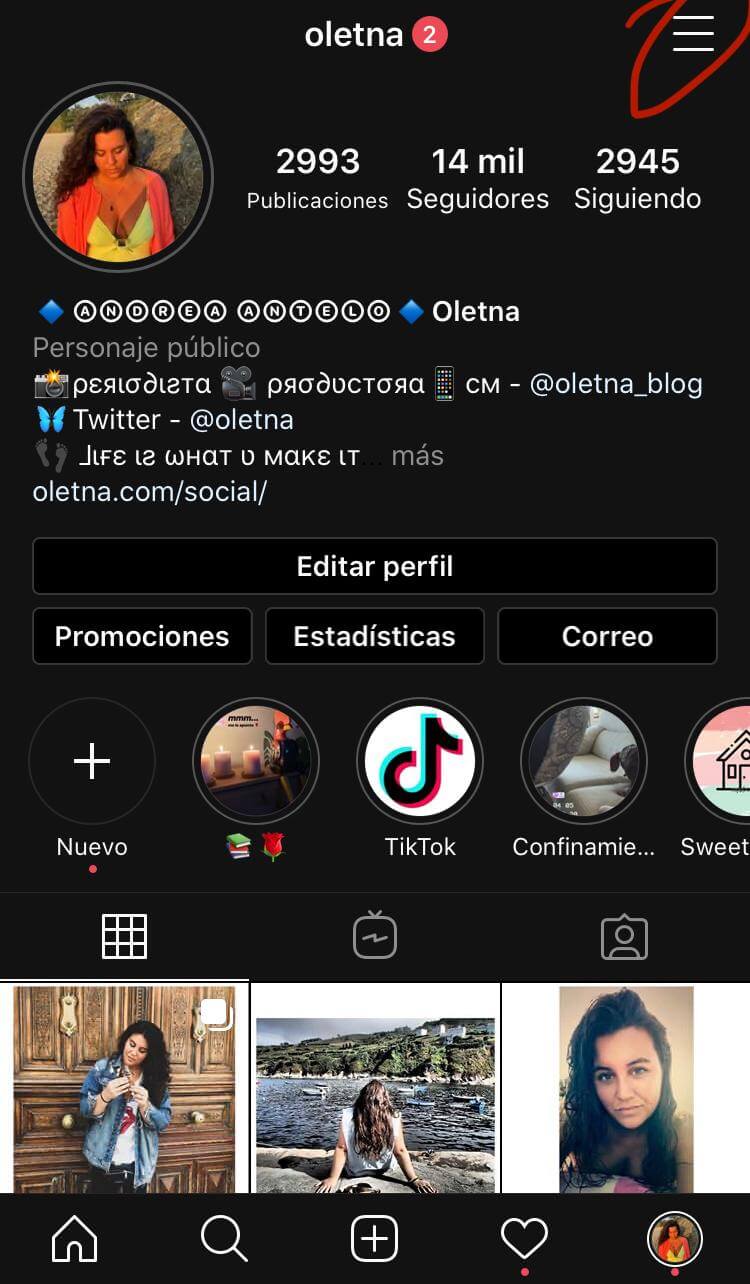
Task: Open the candles highlight with book emoji
Action: (x=256, y=761)
